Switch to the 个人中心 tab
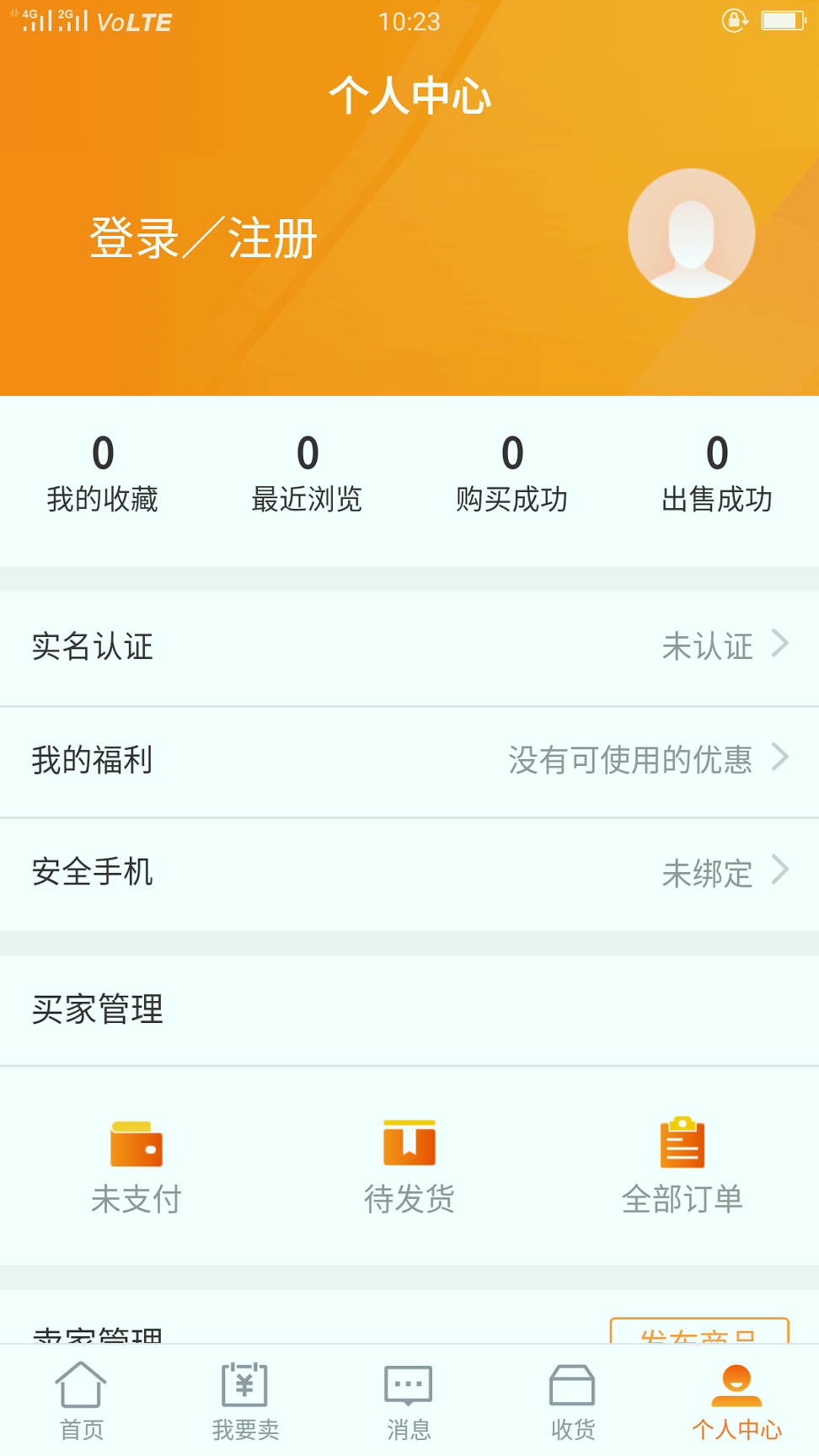 [736, 1399]
